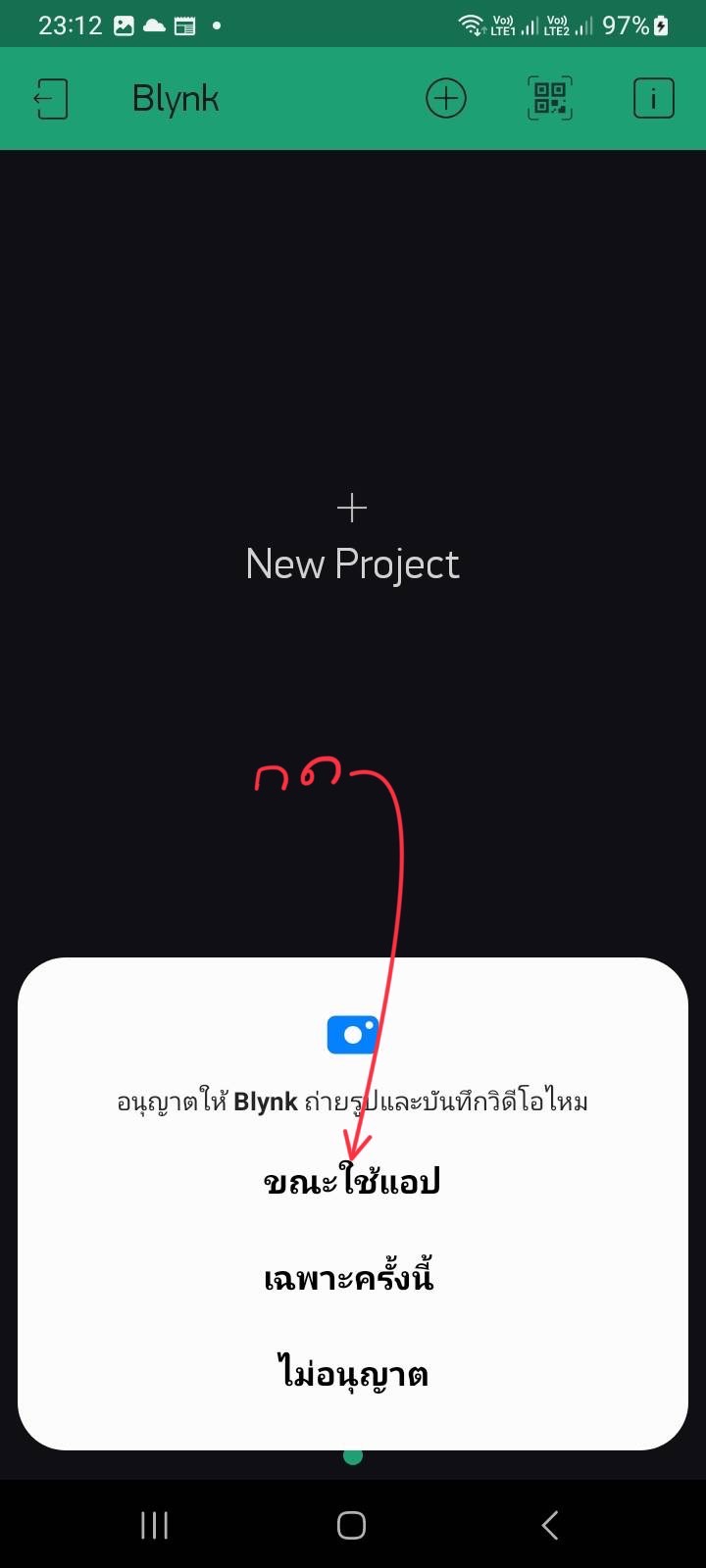Tap the battery indicator showing 97%
This screenshot has width=706, height=1568.
pos(637,24)
